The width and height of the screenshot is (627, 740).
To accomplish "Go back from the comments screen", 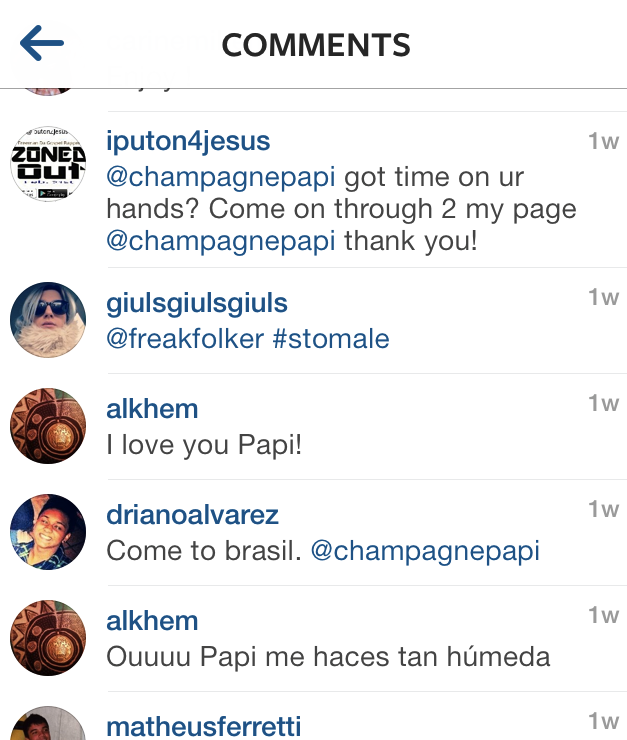I will click(x=42, y=43).
